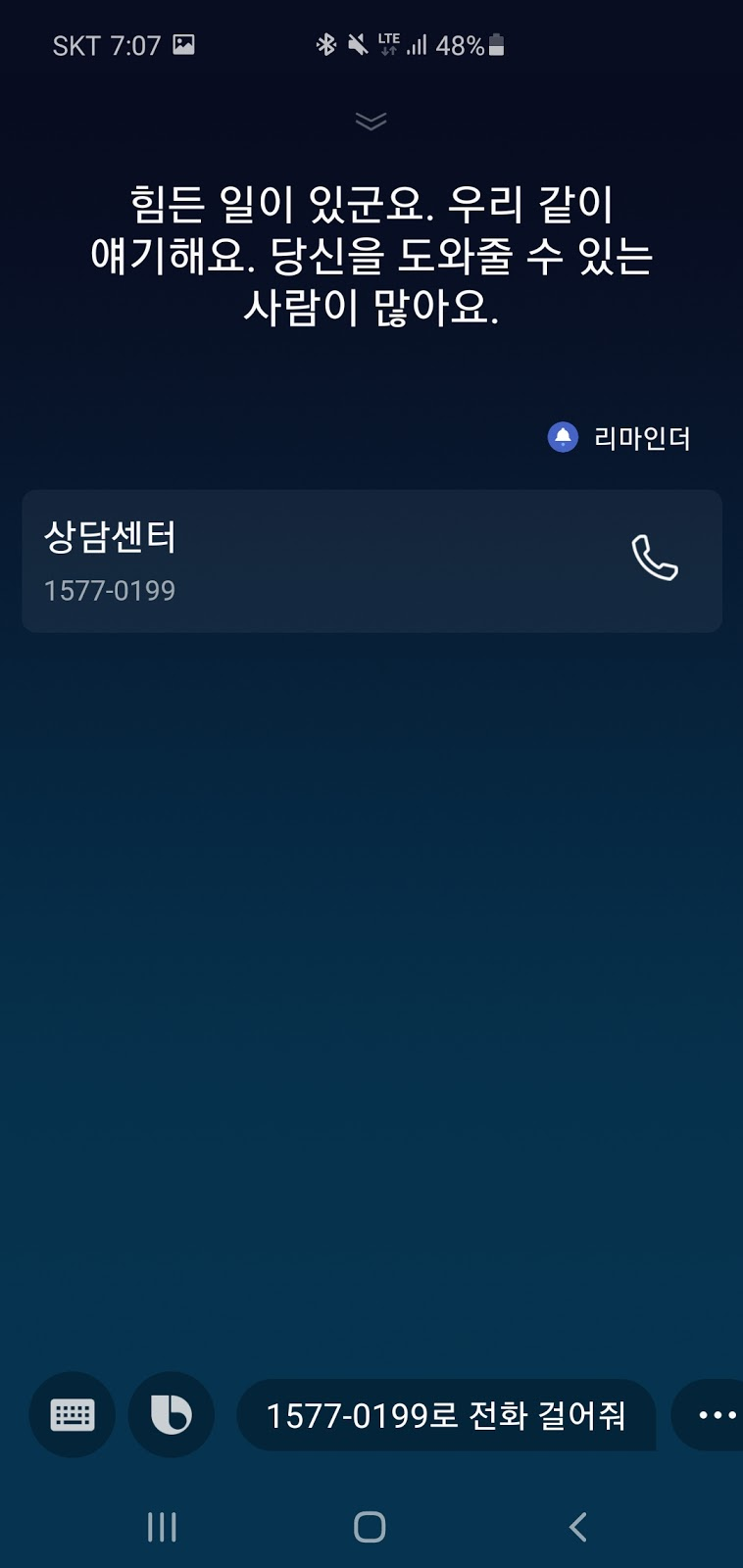Call 상담센터 using the phone icon
Viewport: 743px width, 1568px height.
click(654, 559)
